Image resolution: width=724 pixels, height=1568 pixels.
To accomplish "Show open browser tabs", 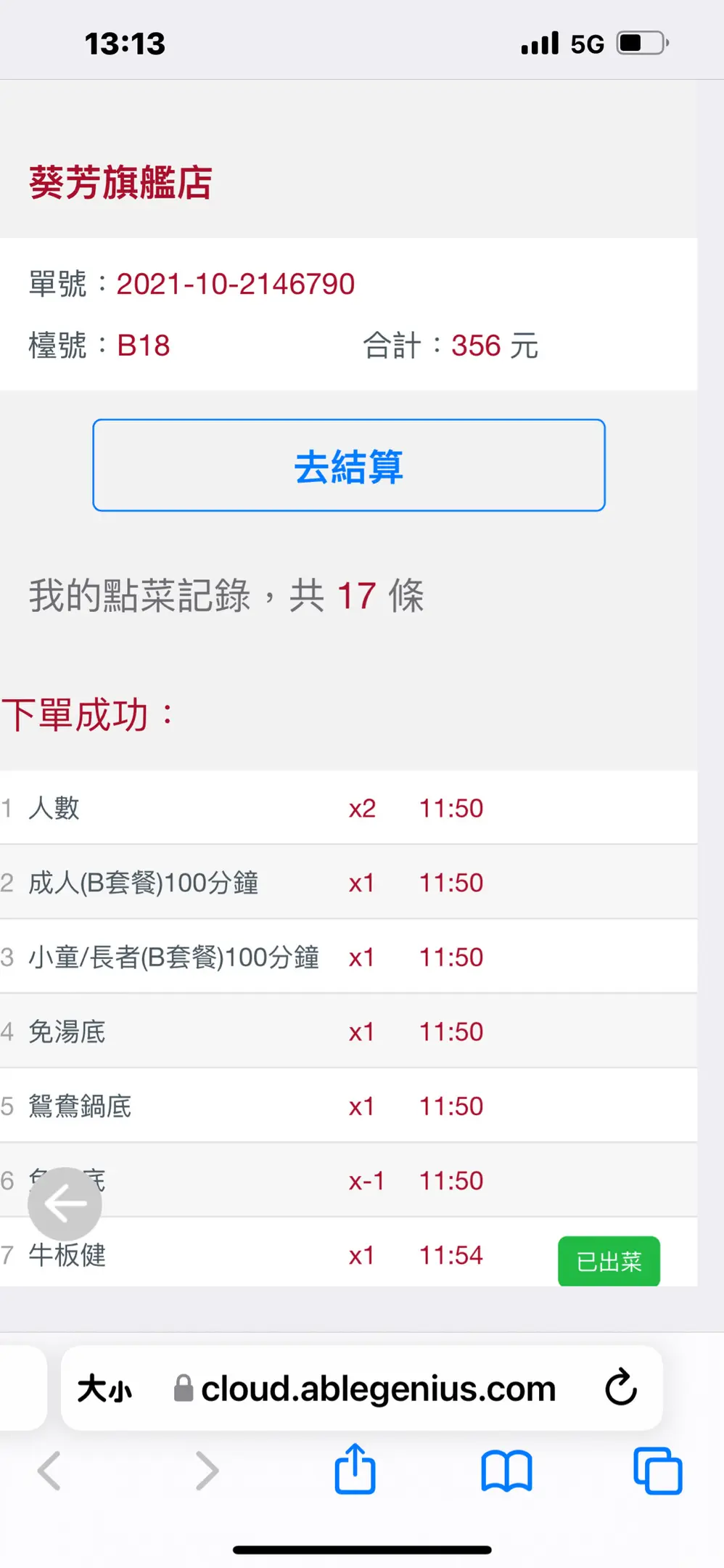I will [x=657, y=1471].
